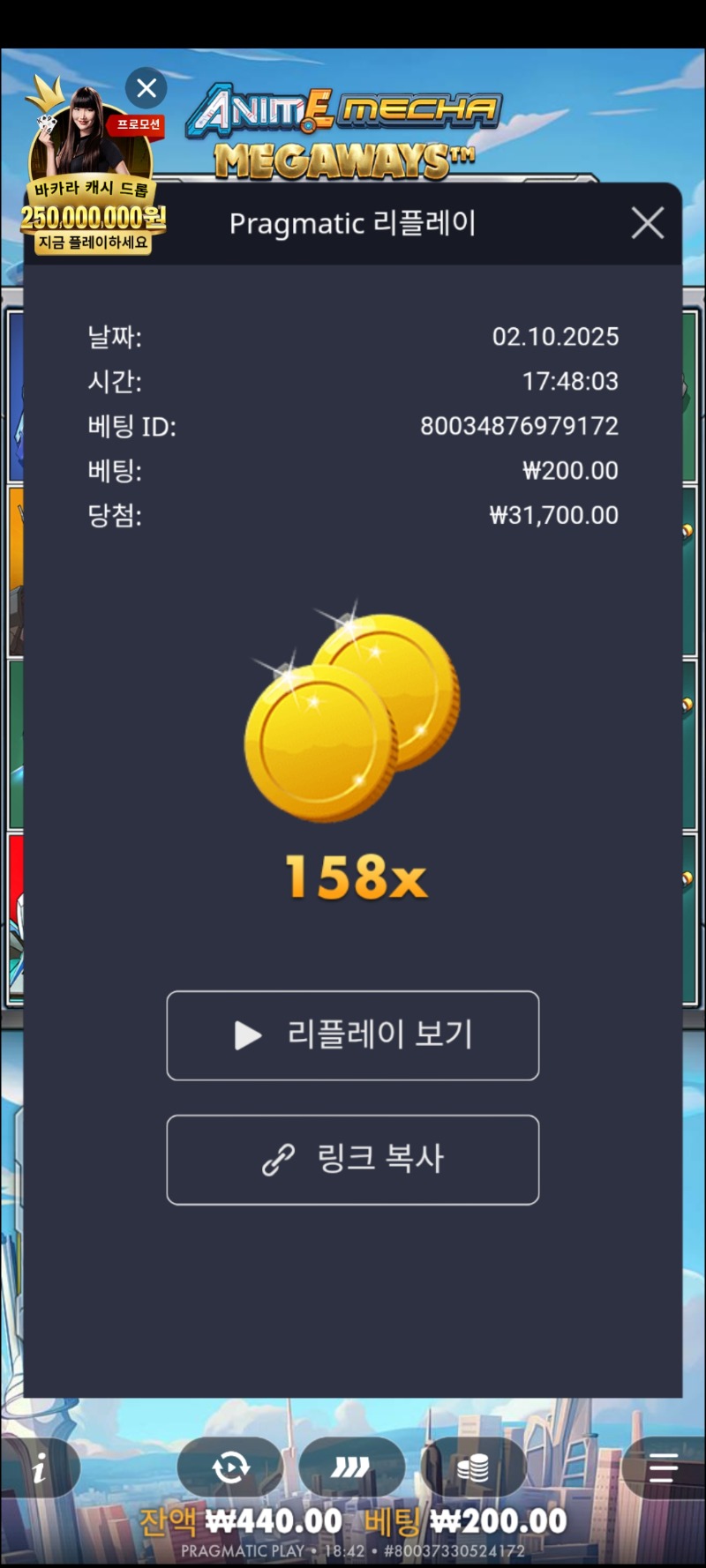Open the game info button
This screenshot has height=1568, width=706.
(40, 1468)
